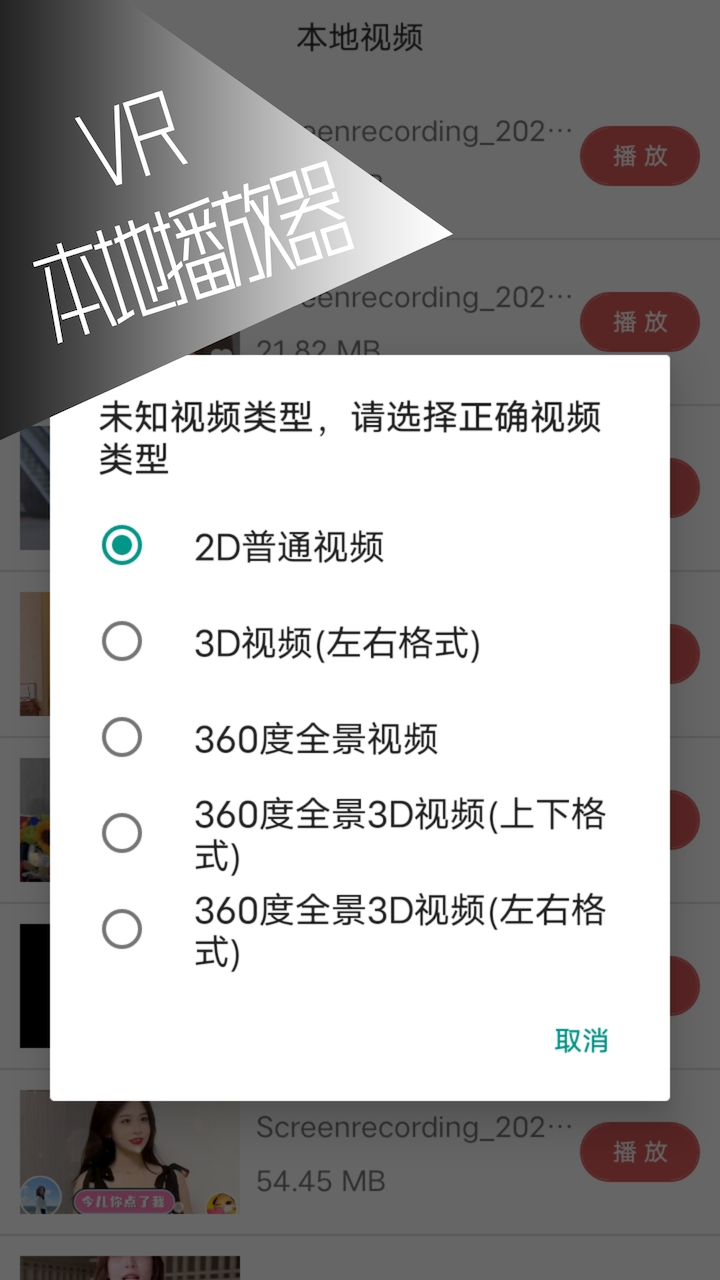
Task: Open the 本地视频 page title
Action: coord(358,36)
